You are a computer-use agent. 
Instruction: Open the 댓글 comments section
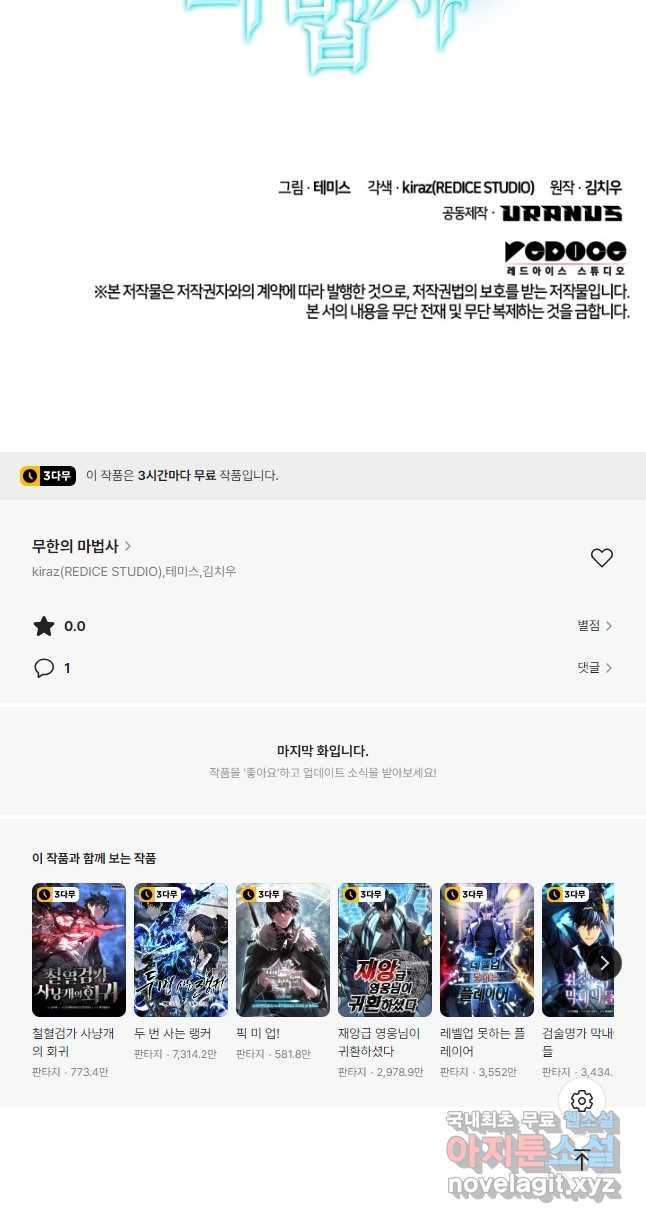594,668
